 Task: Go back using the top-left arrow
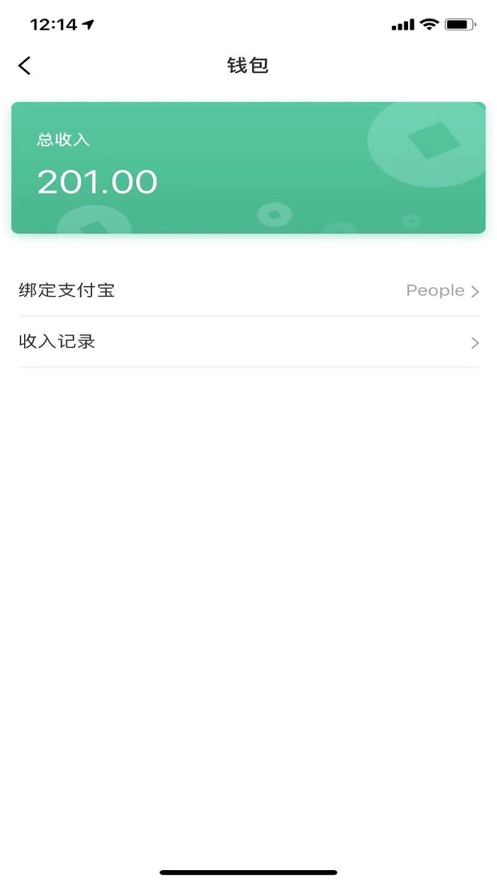pos(25,66)
